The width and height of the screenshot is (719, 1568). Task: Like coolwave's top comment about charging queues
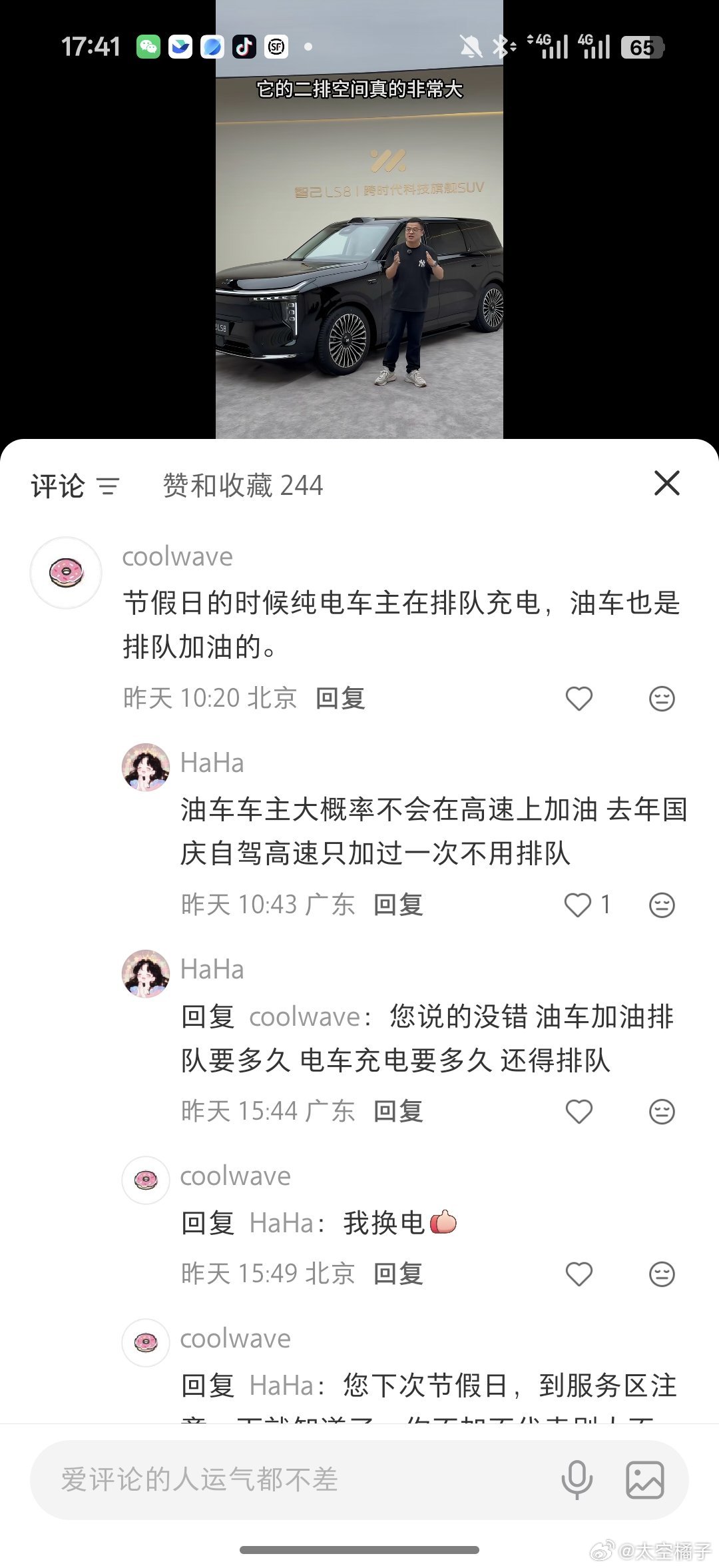click(x=578, y=699)
